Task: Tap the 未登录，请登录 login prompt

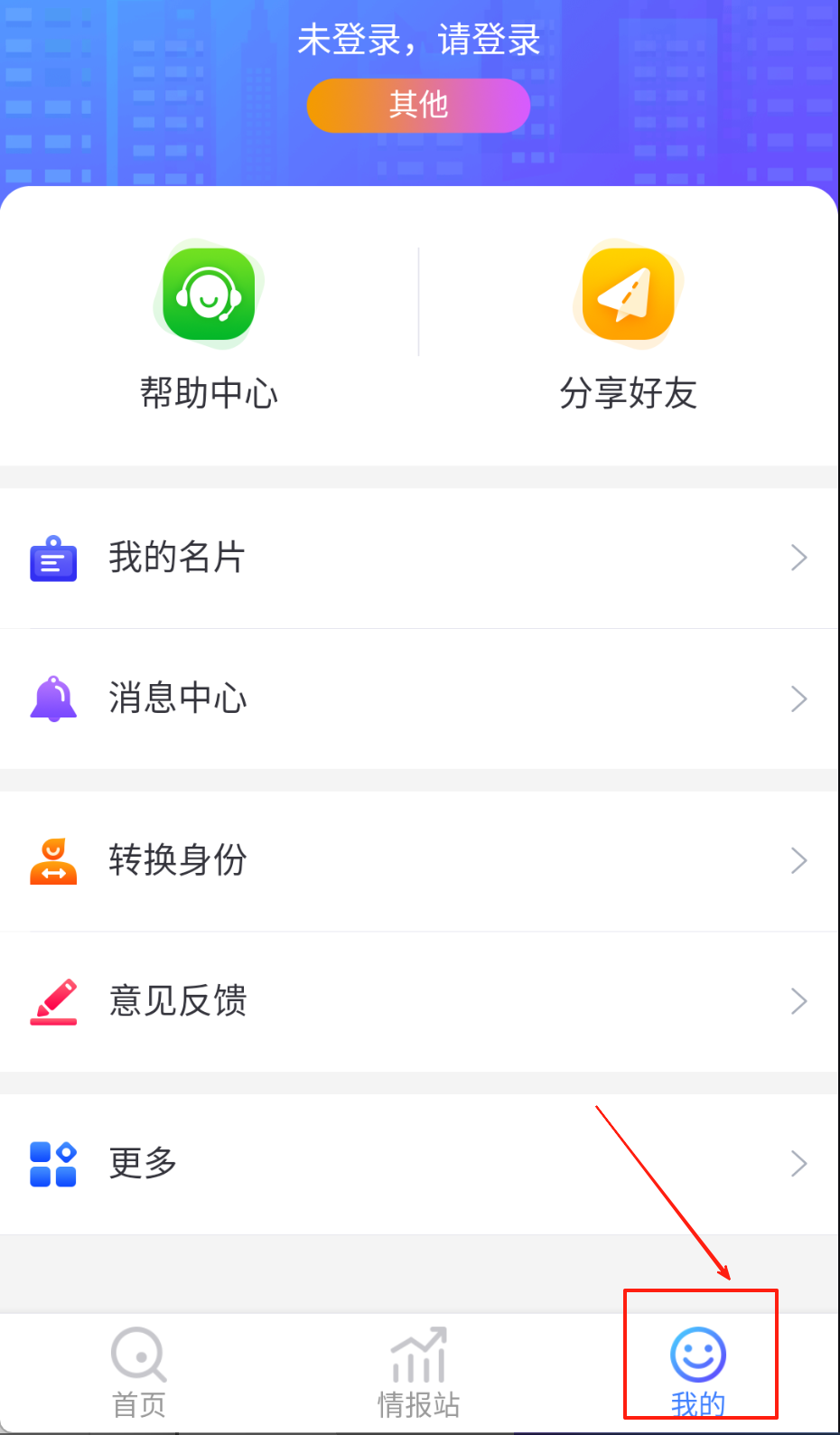Action: [x=418, y=41]
